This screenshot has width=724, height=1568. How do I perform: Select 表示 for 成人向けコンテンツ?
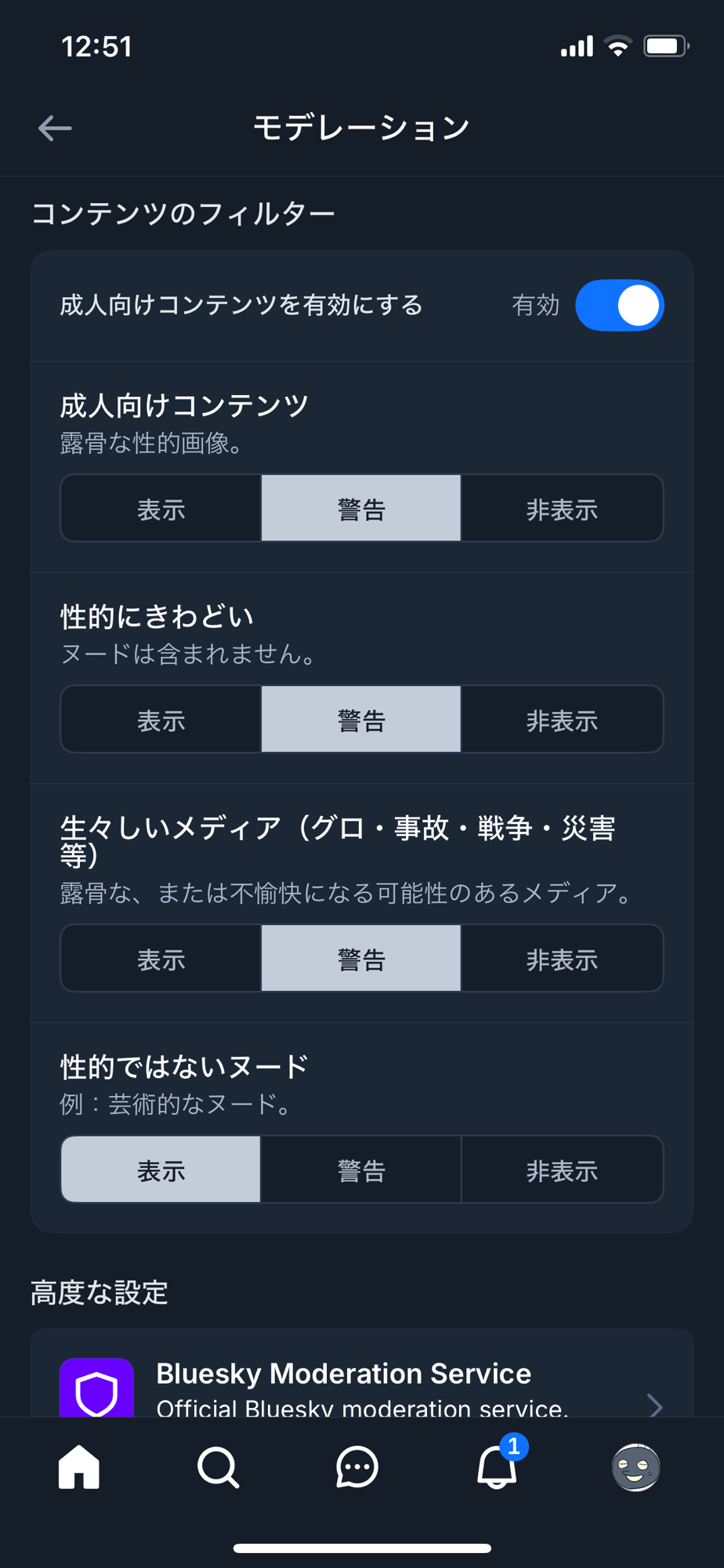(161, 509)
